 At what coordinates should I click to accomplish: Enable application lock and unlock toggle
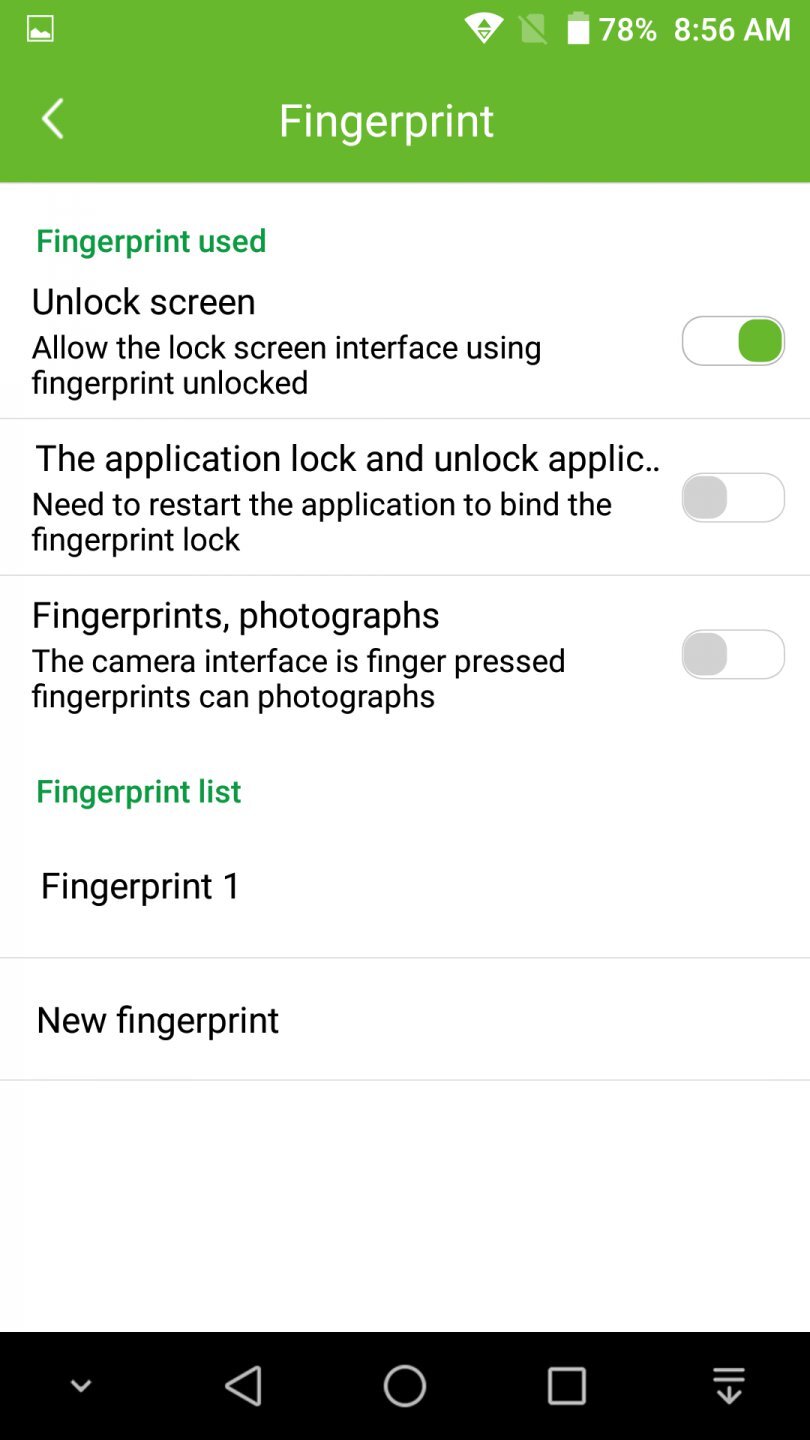click(733, 497)
